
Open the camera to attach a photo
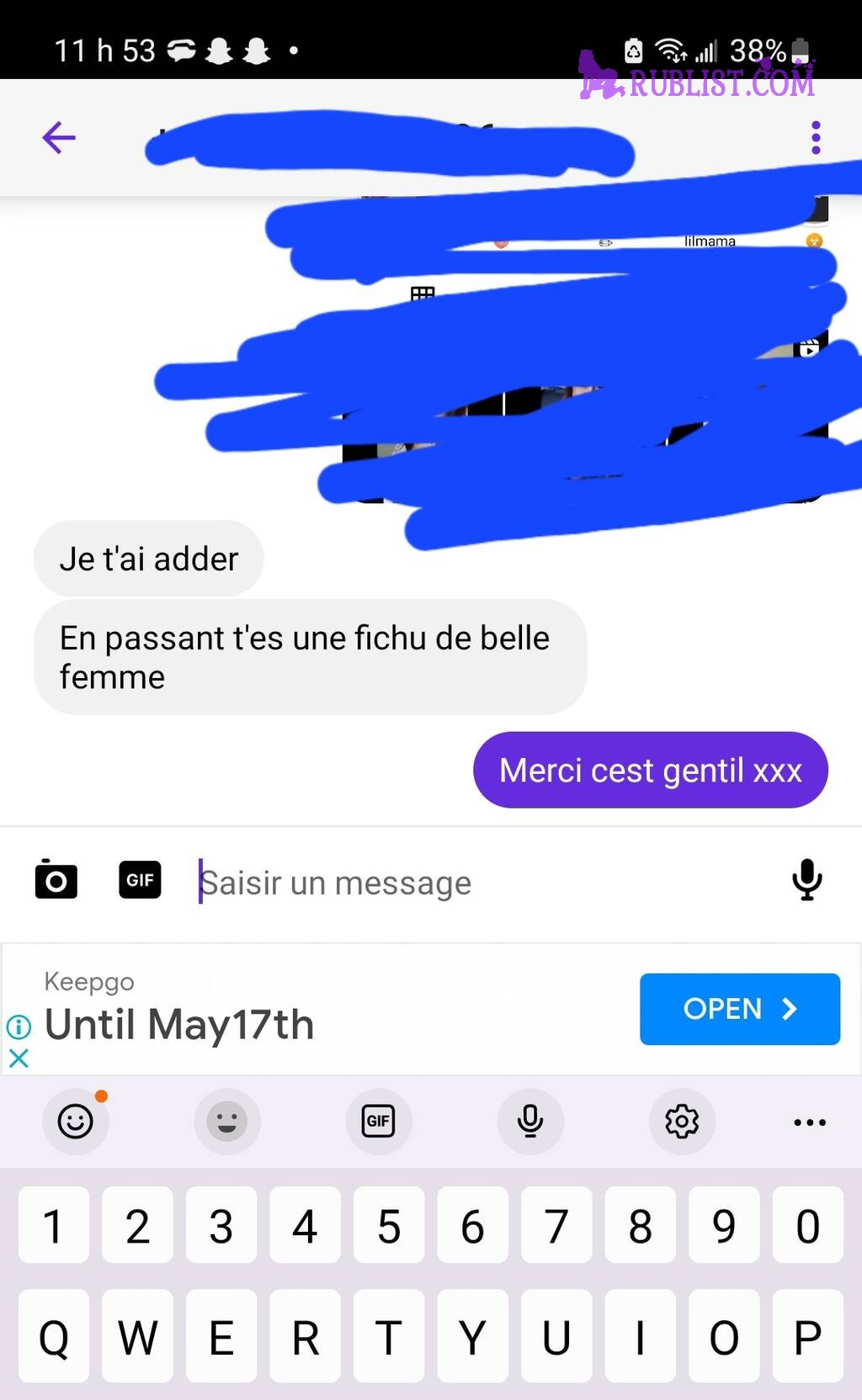pyautogui.click(x=56, y=880)
